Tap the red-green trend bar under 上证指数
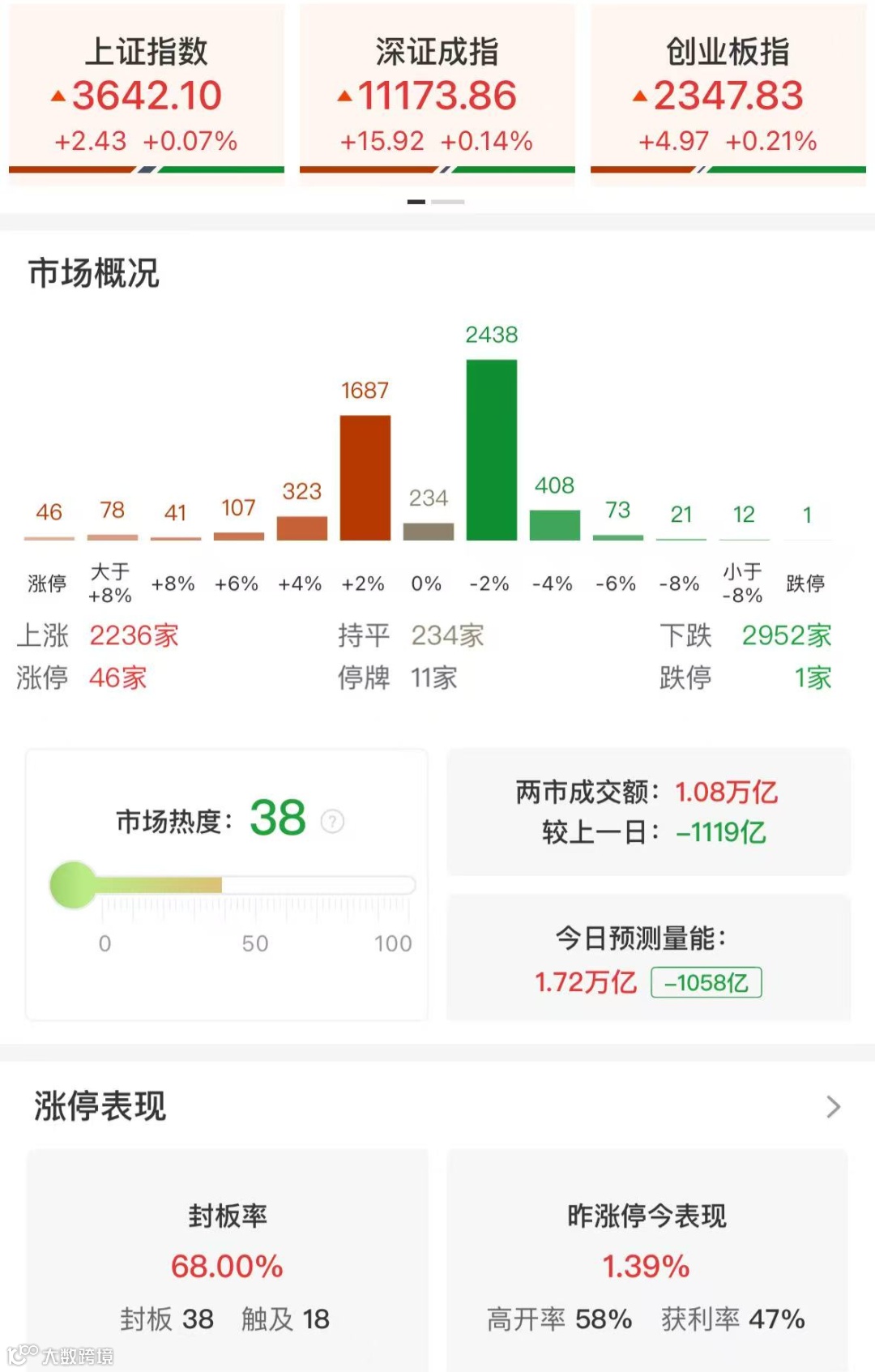This screenshot has width=875, height=1372. [x=146, y=169]
